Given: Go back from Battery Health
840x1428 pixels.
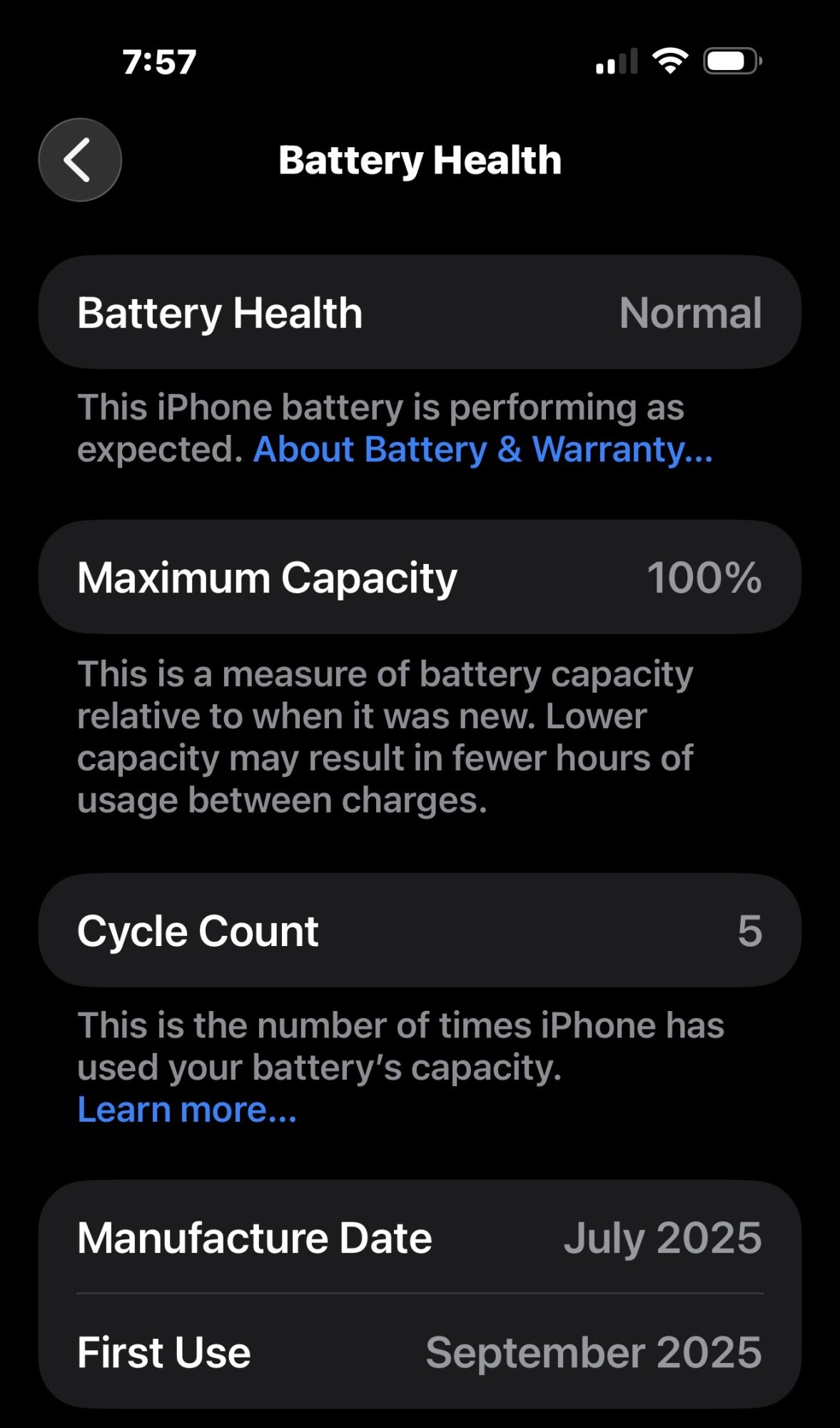Looking at the screenshot, I should tap(80, 160).
